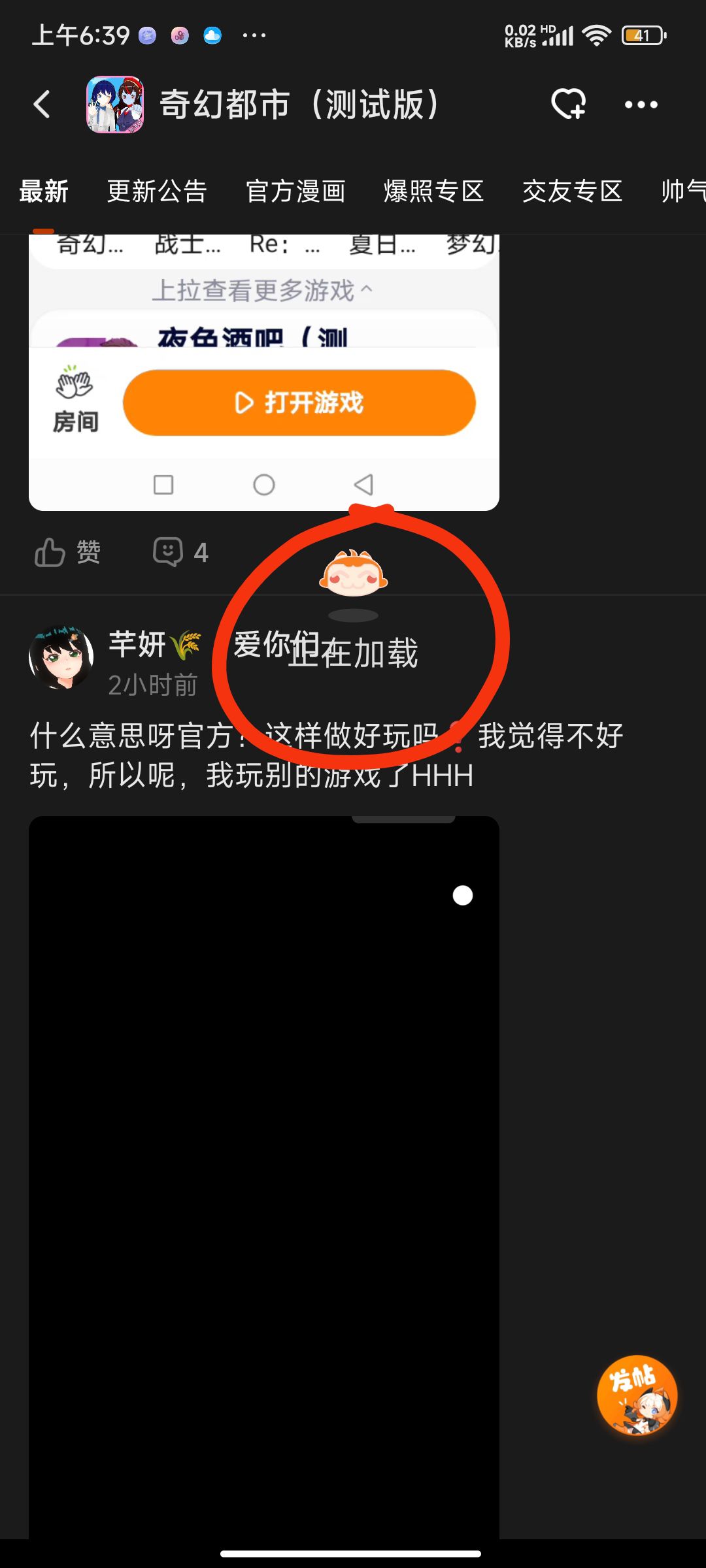This screenshot has width=706, height=1568.
Task: Like the post with 赞 thumbs-up
Action: [x=68, y=553]
